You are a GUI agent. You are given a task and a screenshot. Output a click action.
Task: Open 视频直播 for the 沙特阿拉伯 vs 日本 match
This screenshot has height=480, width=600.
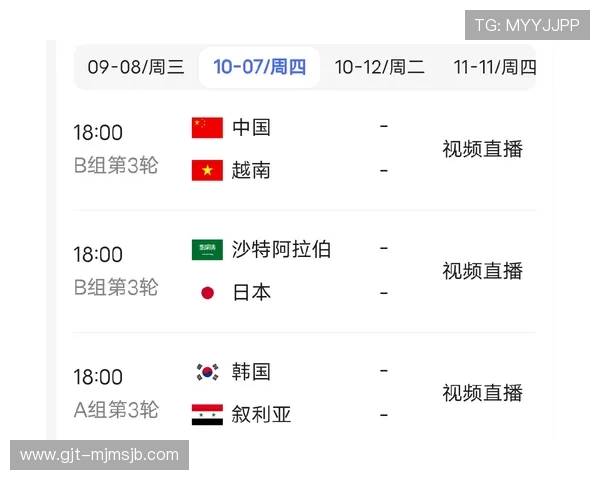click(x=482, y=271)
